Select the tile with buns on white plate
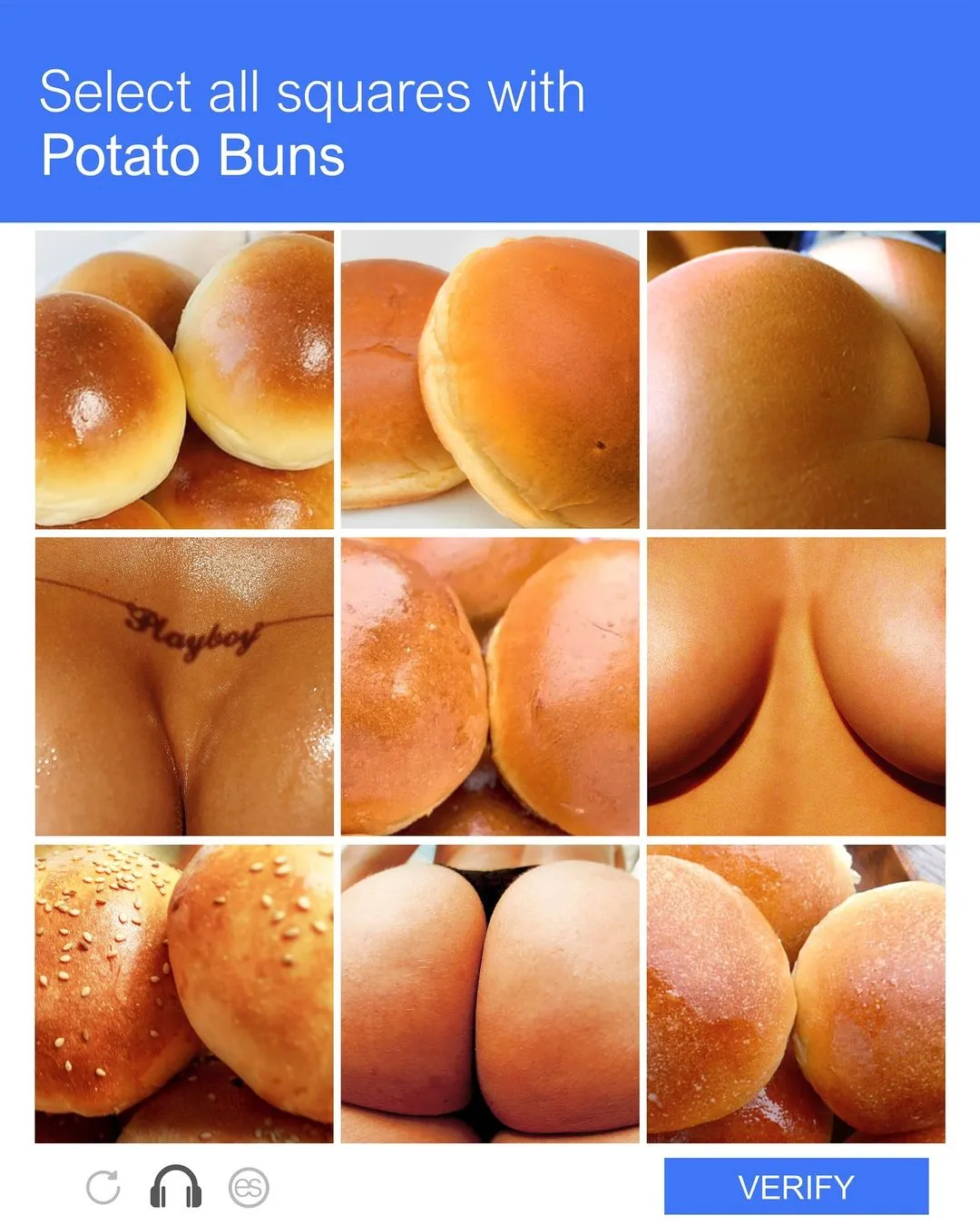 490,381
